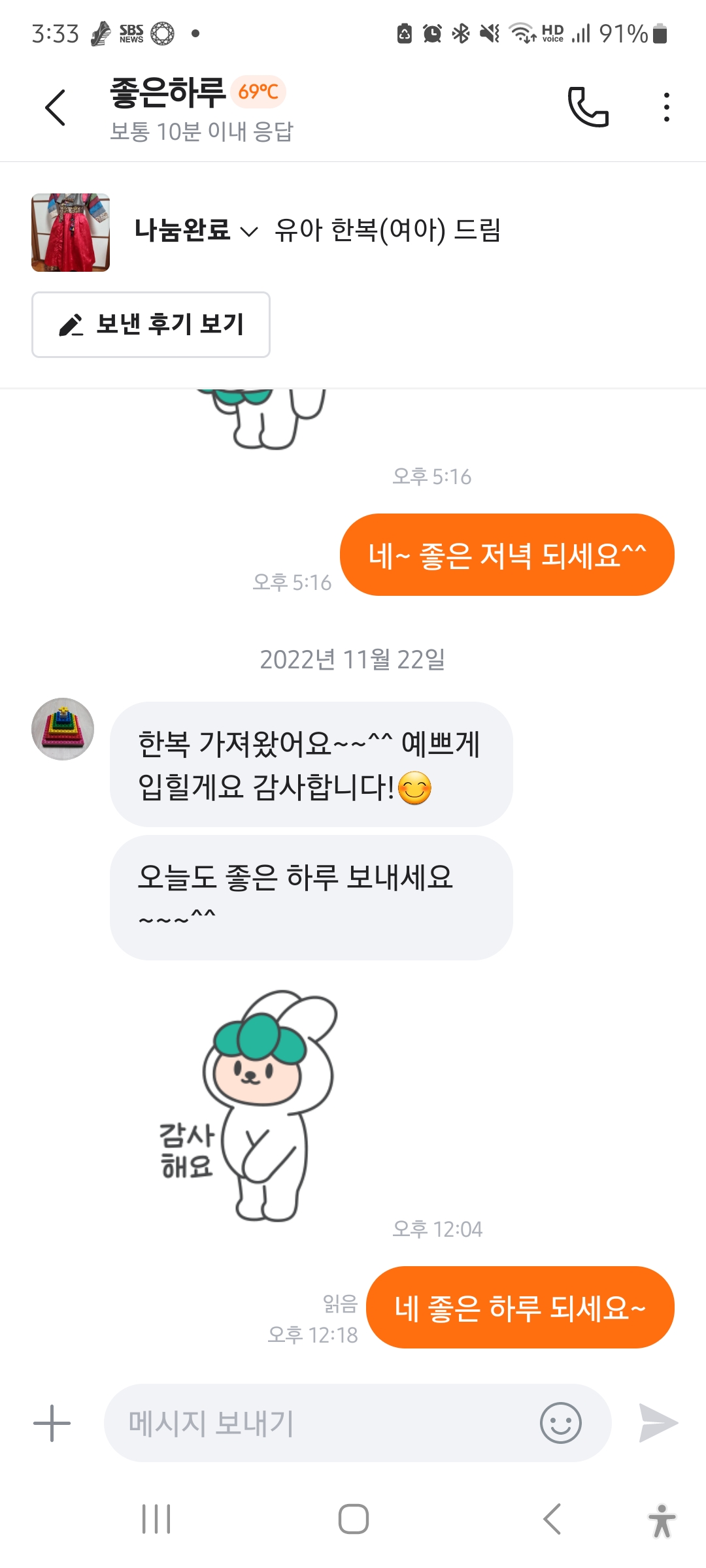Open 좋은하루's profile from the chat title

pos(167,93)
